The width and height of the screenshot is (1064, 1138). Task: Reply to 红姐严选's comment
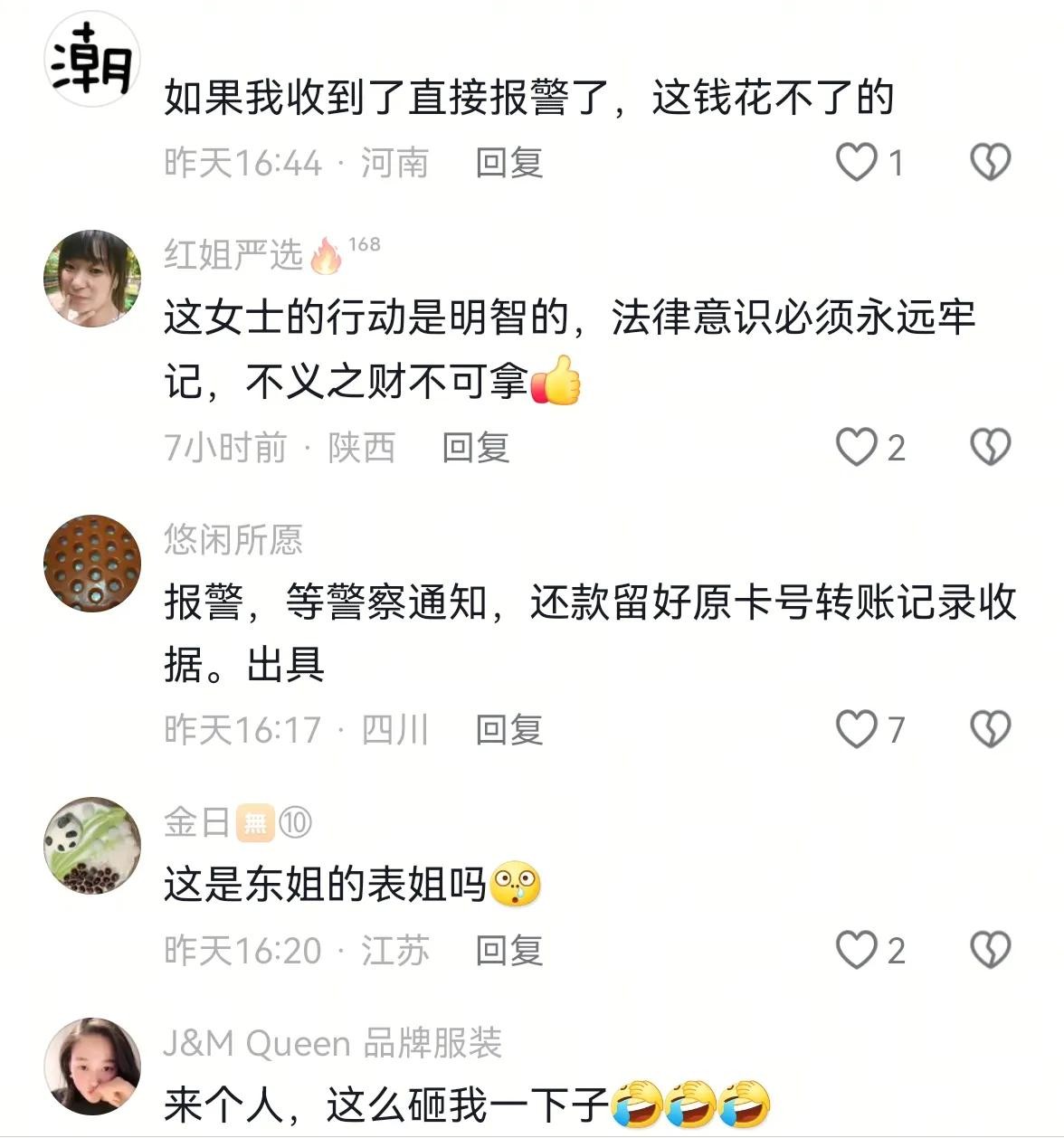pyautogui.click(x=475, y=447)
